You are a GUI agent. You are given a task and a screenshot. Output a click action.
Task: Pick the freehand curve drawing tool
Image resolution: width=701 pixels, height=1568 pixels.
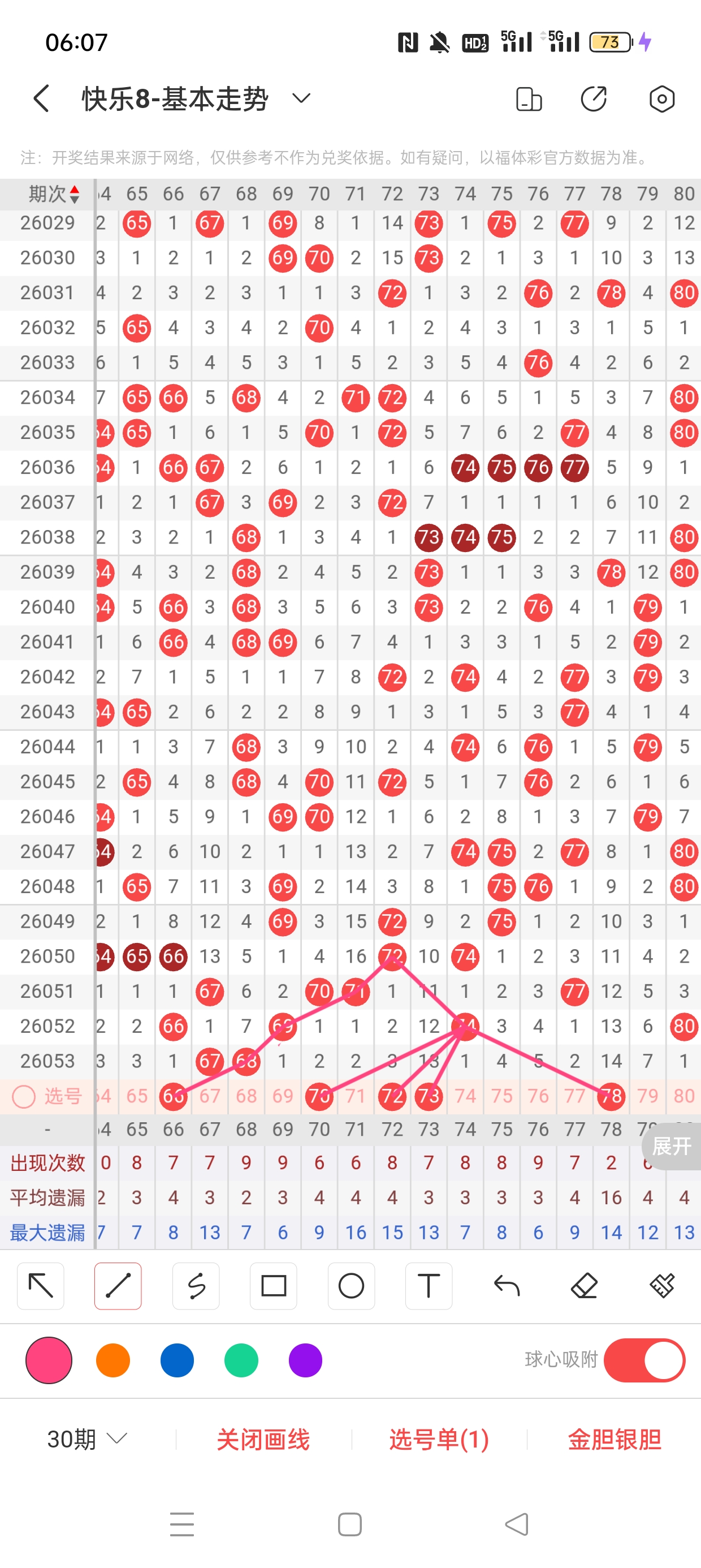tap(196, 1286)
